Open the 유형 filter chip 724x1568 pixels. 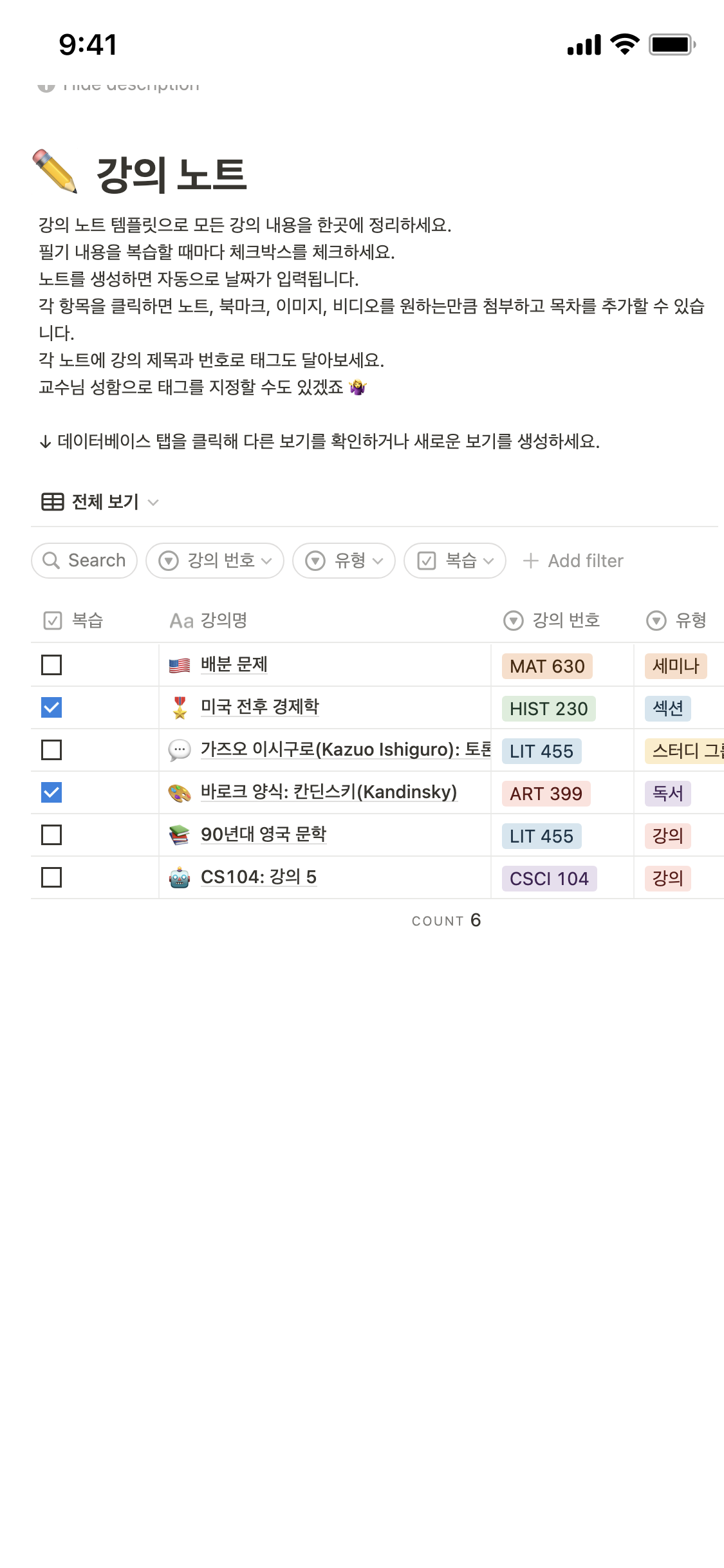pos(344,561)
